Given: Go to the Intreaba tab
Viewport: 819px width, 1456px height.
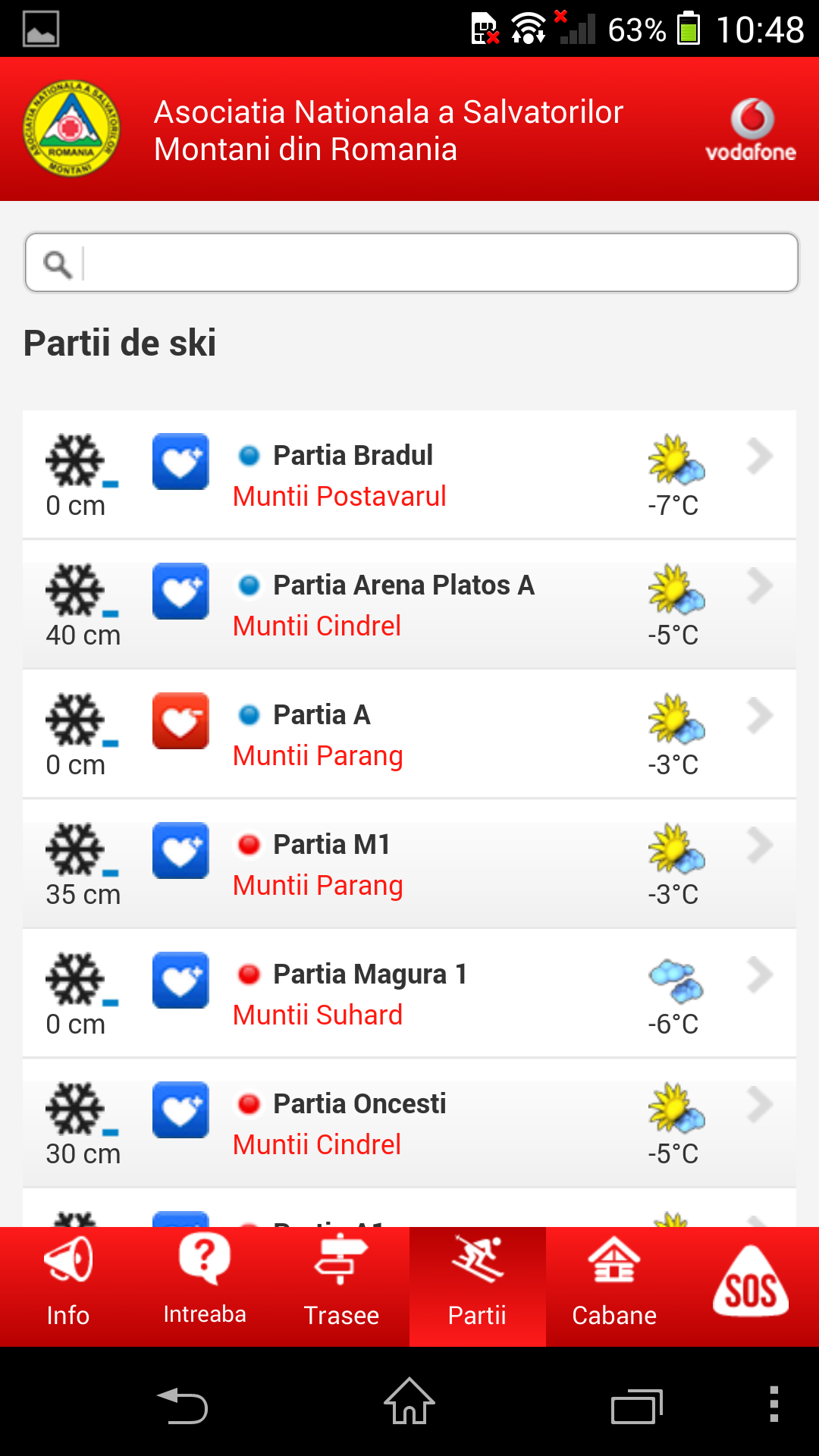Looking at the screenshot, I should [205, 1286].
